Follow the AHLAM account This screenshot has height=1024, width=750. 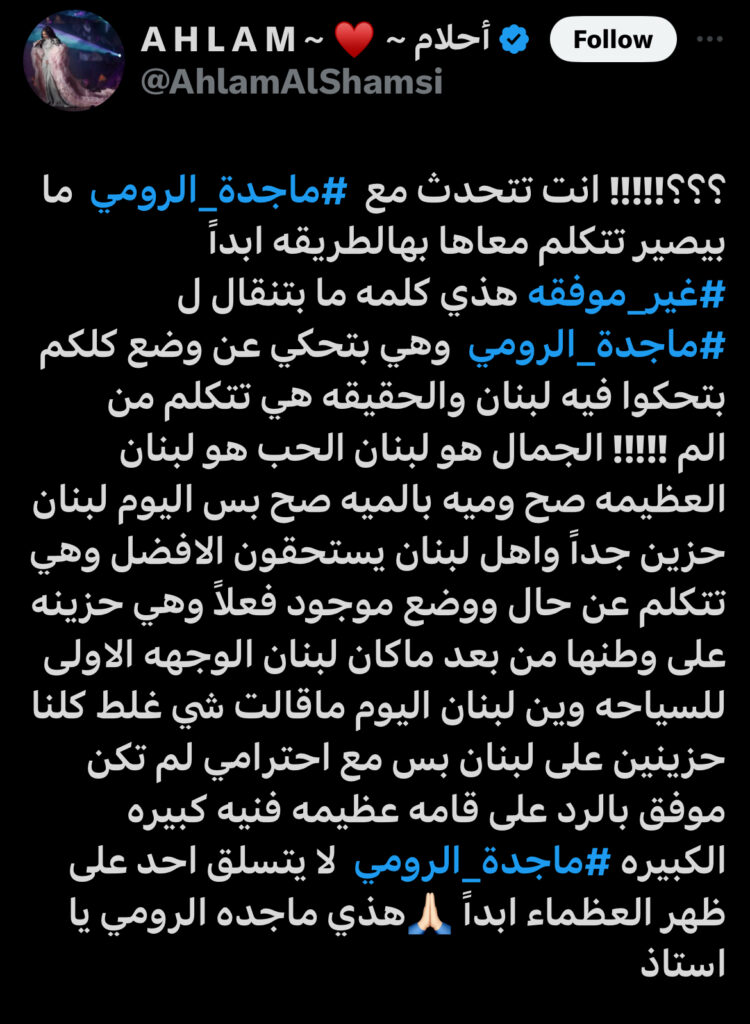612,40
